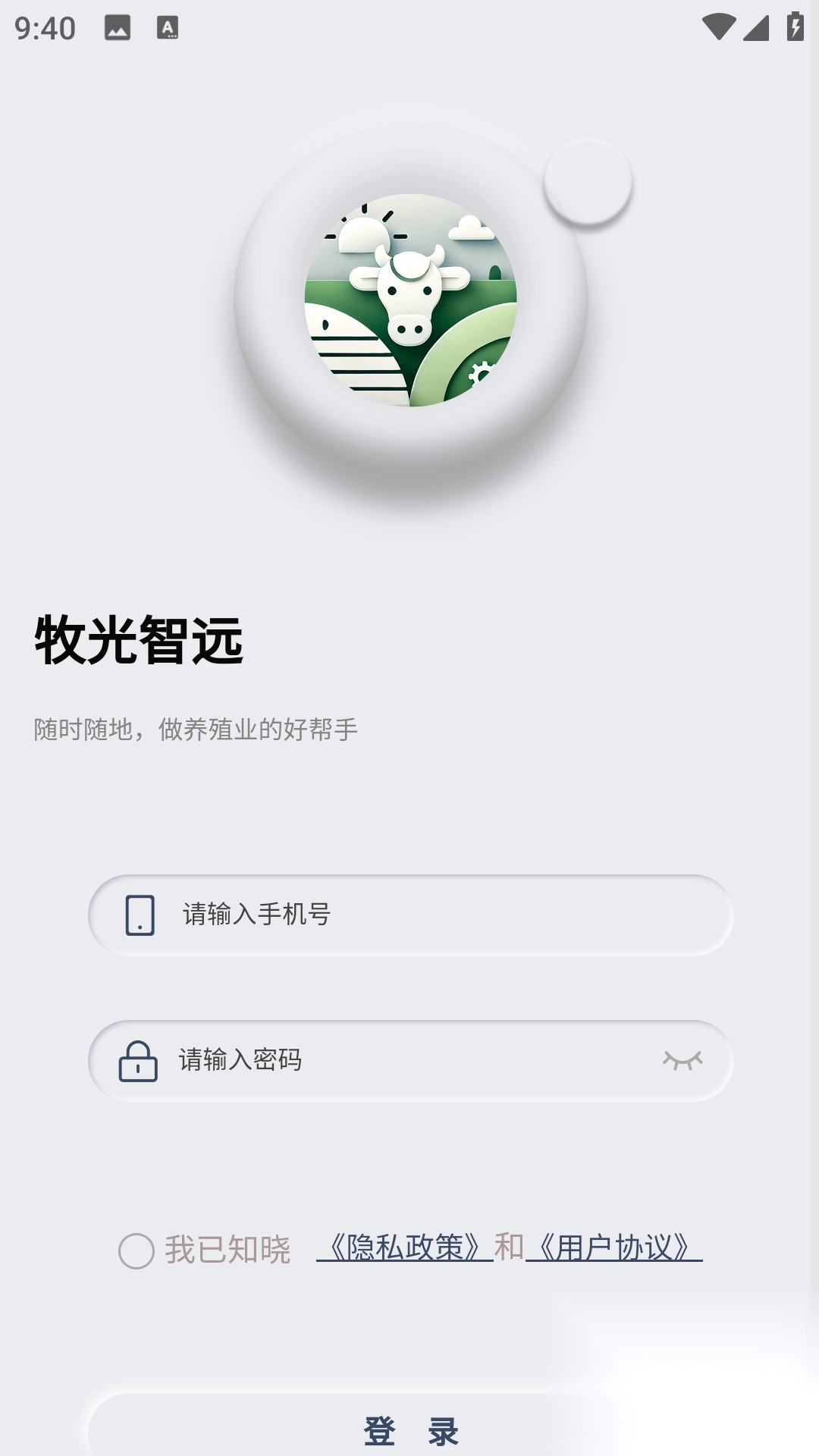819x1456 pixels.
Task: Focus the password input field
Action: 409,1060
